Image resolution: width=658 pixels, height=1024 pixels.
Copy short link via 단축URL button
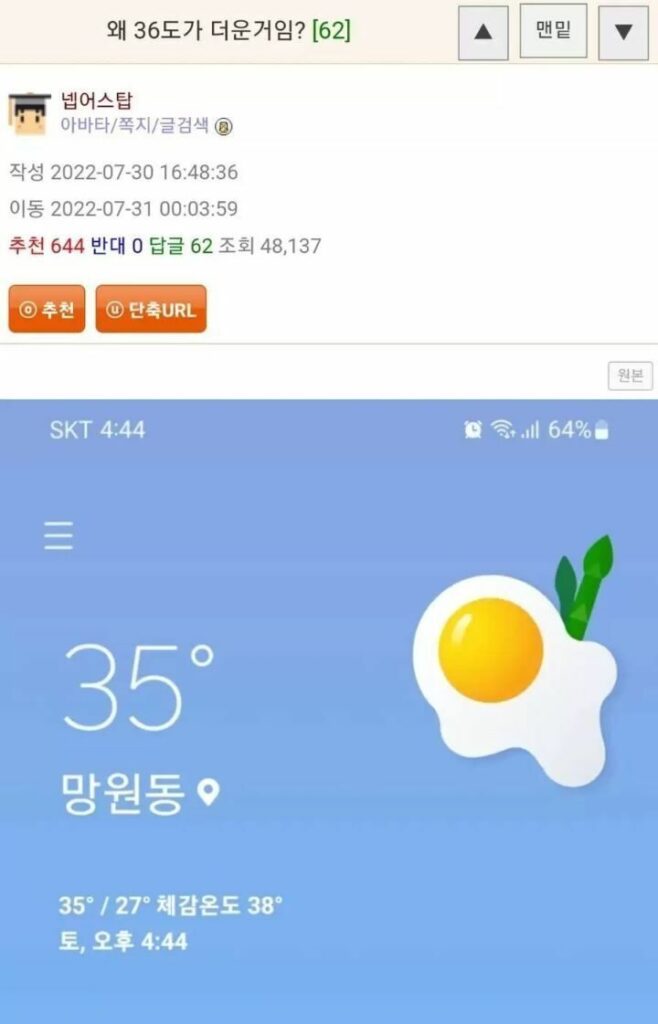click(x=151, y=310)
